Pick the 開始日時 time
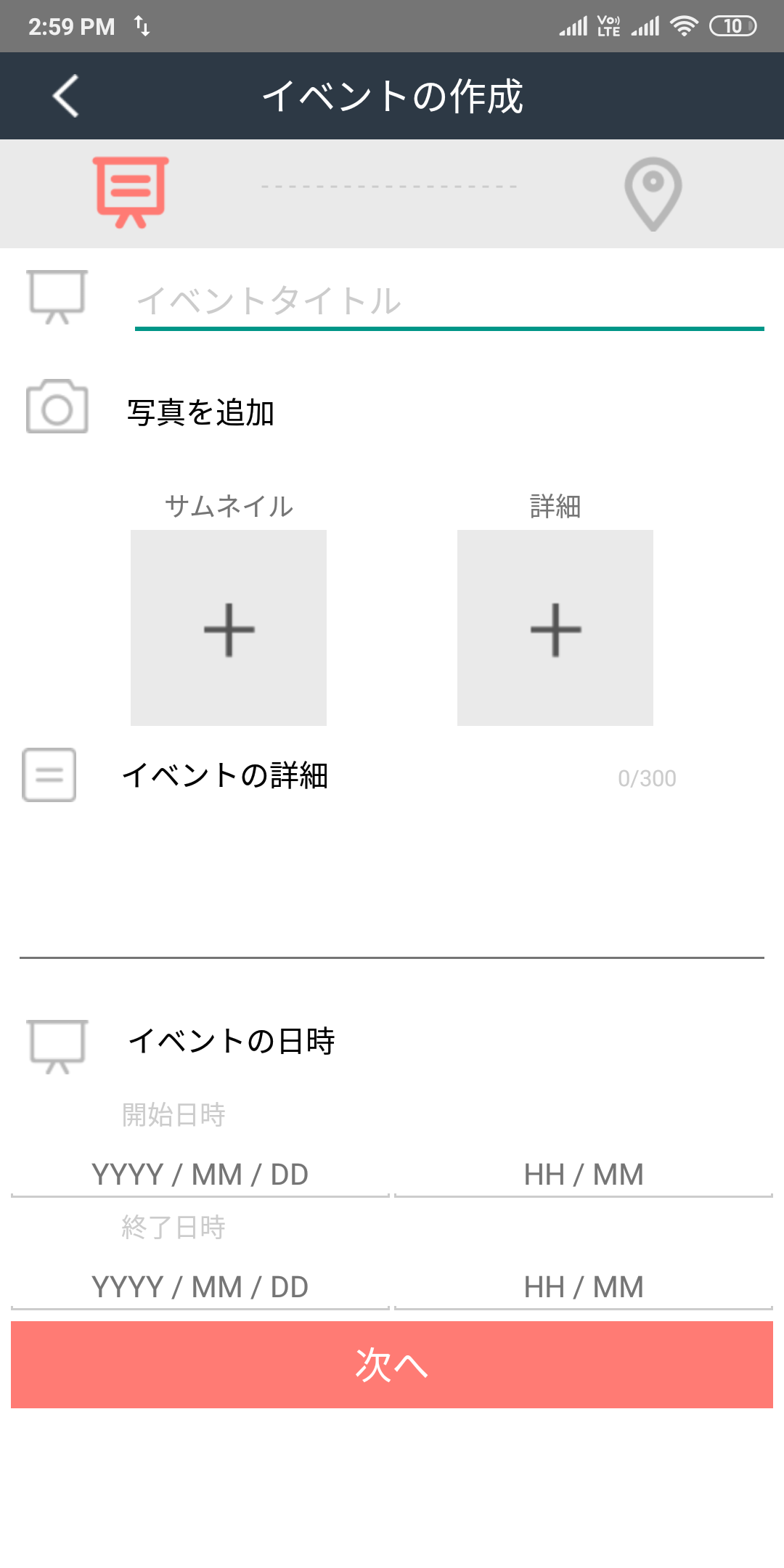784x1568 pixels. (584, 1175)
